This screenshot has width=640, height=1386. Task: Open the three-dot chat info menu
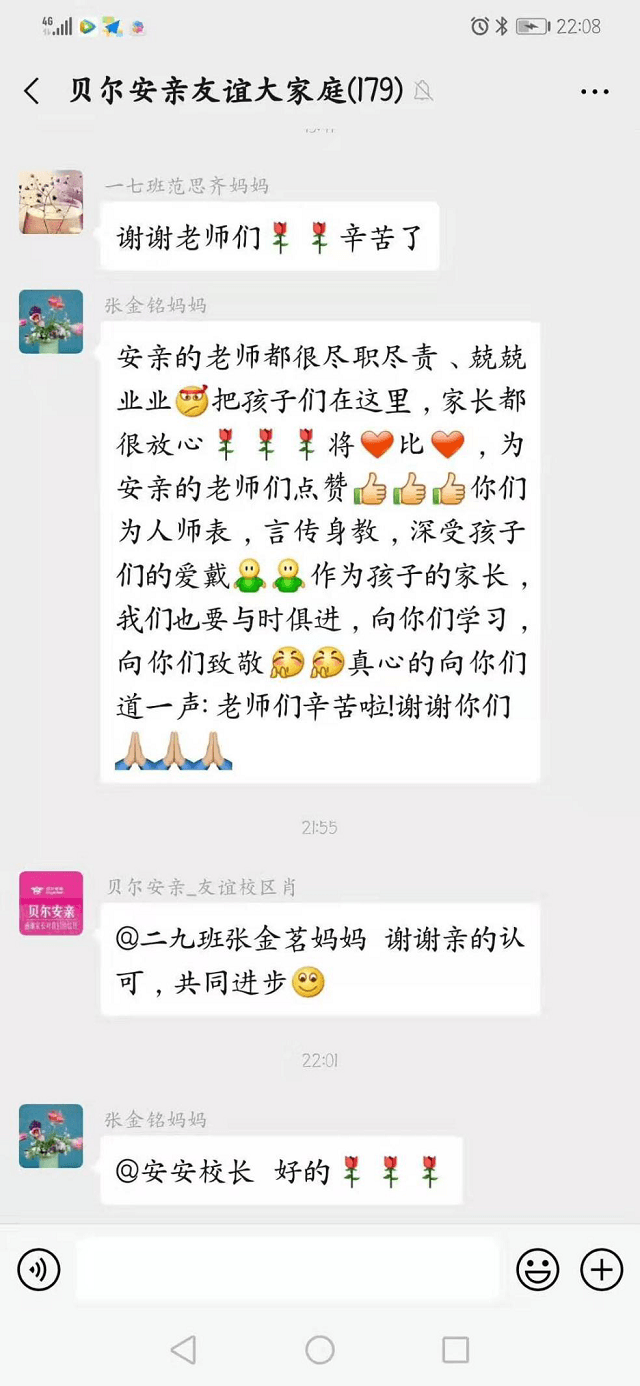click(594, 92)
